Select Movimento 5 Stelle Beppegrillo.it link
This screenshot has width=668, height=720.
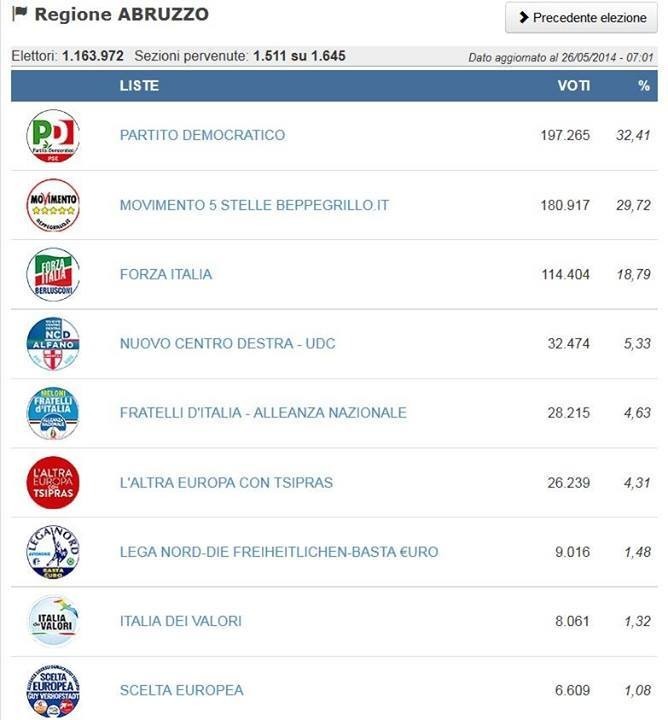point(254,205)
